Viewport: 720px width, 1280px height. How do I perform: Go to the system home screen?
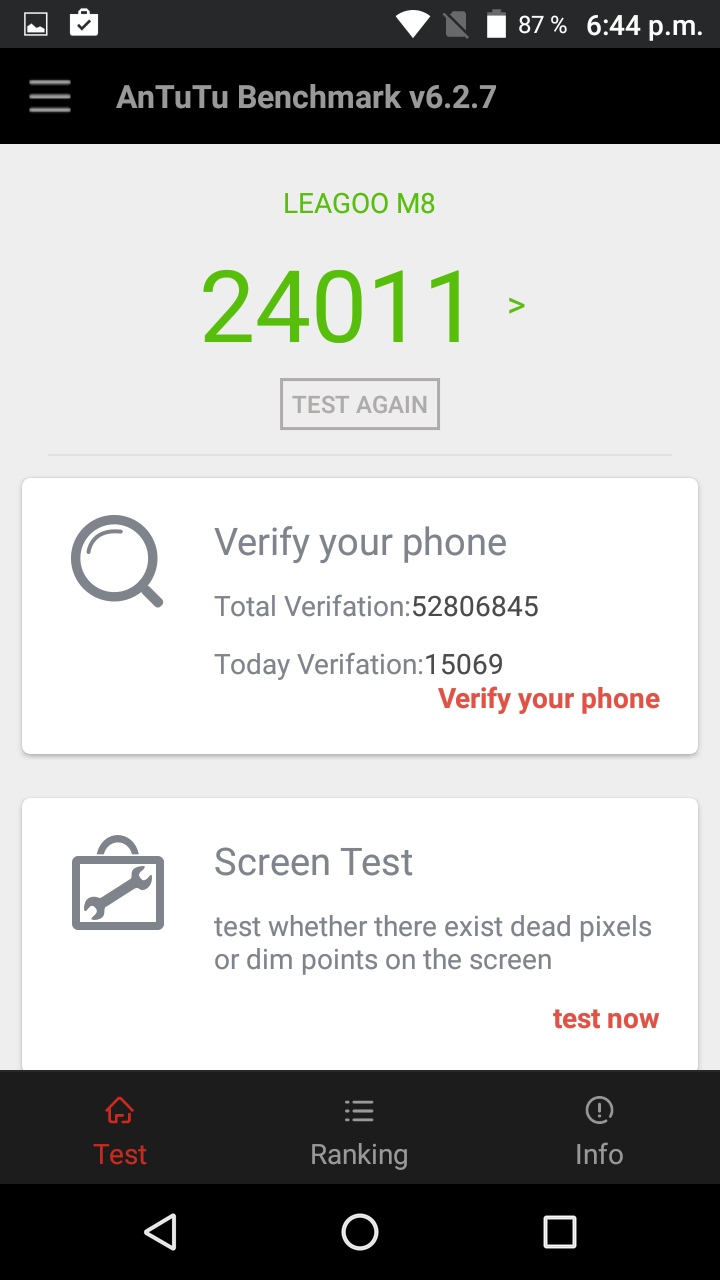pos(360,1232)
